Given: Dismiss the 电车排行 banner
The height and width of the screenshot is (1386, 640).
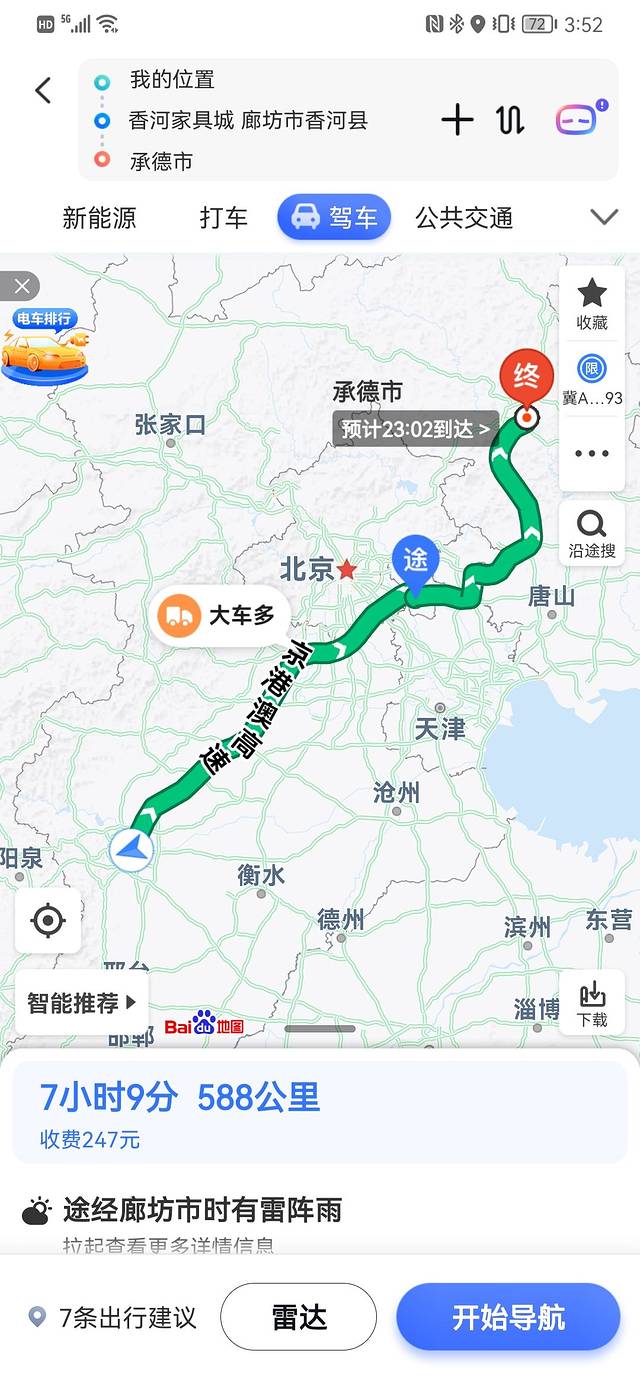Looking at the screenshot, I should click(x=21, y=287).
